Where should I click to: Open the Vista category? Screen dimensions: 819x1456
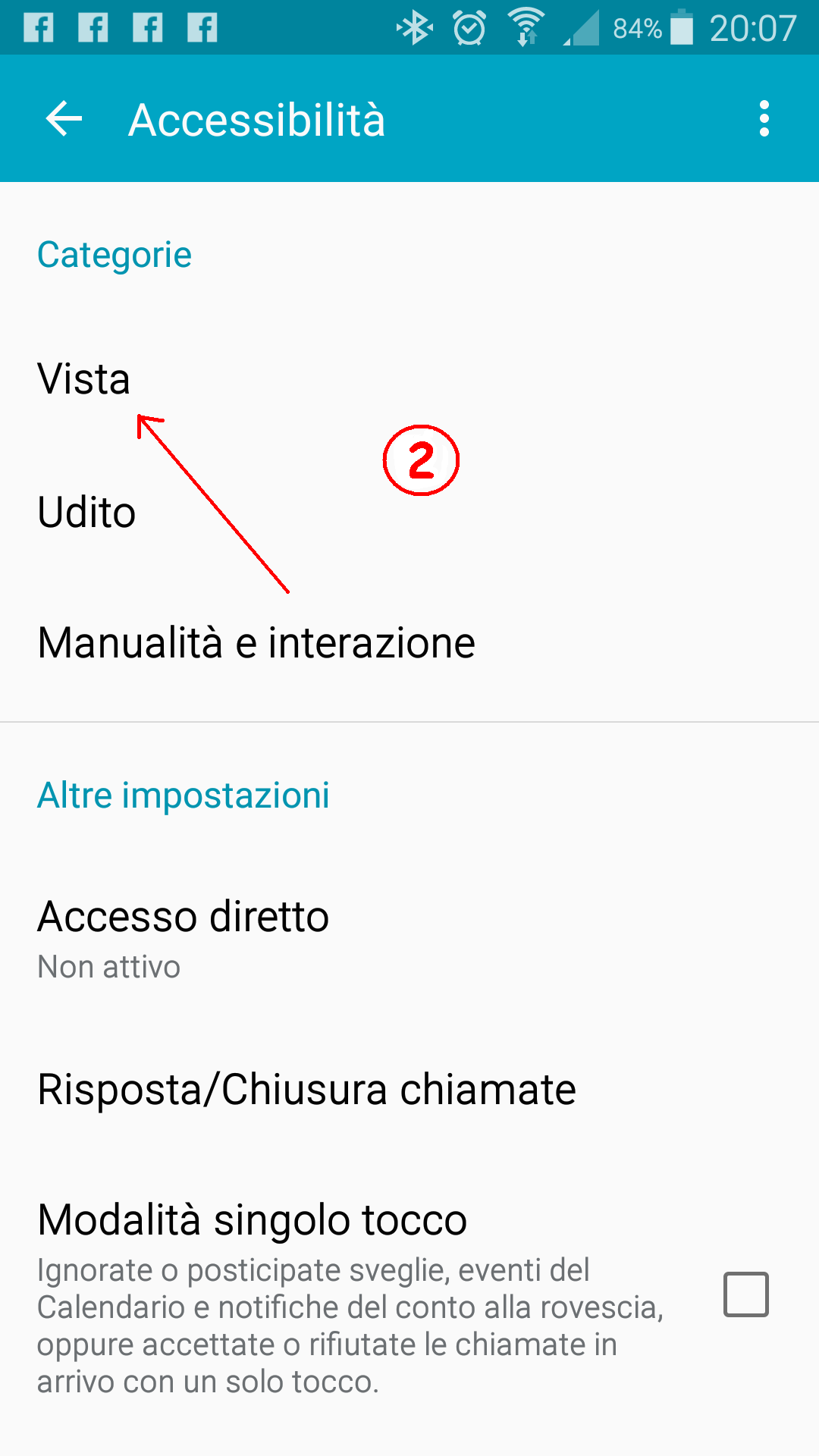[x=409, y=379]
